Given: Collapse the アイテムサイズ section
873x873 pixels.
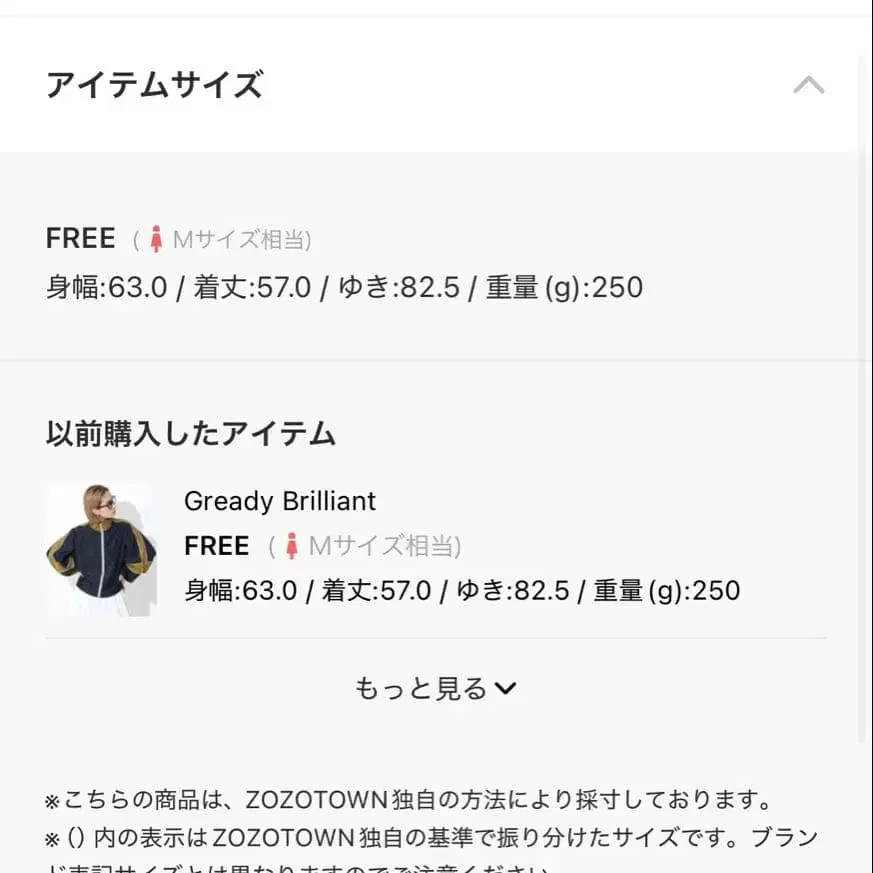Looking at the screenshot, I should coord(808,86).
